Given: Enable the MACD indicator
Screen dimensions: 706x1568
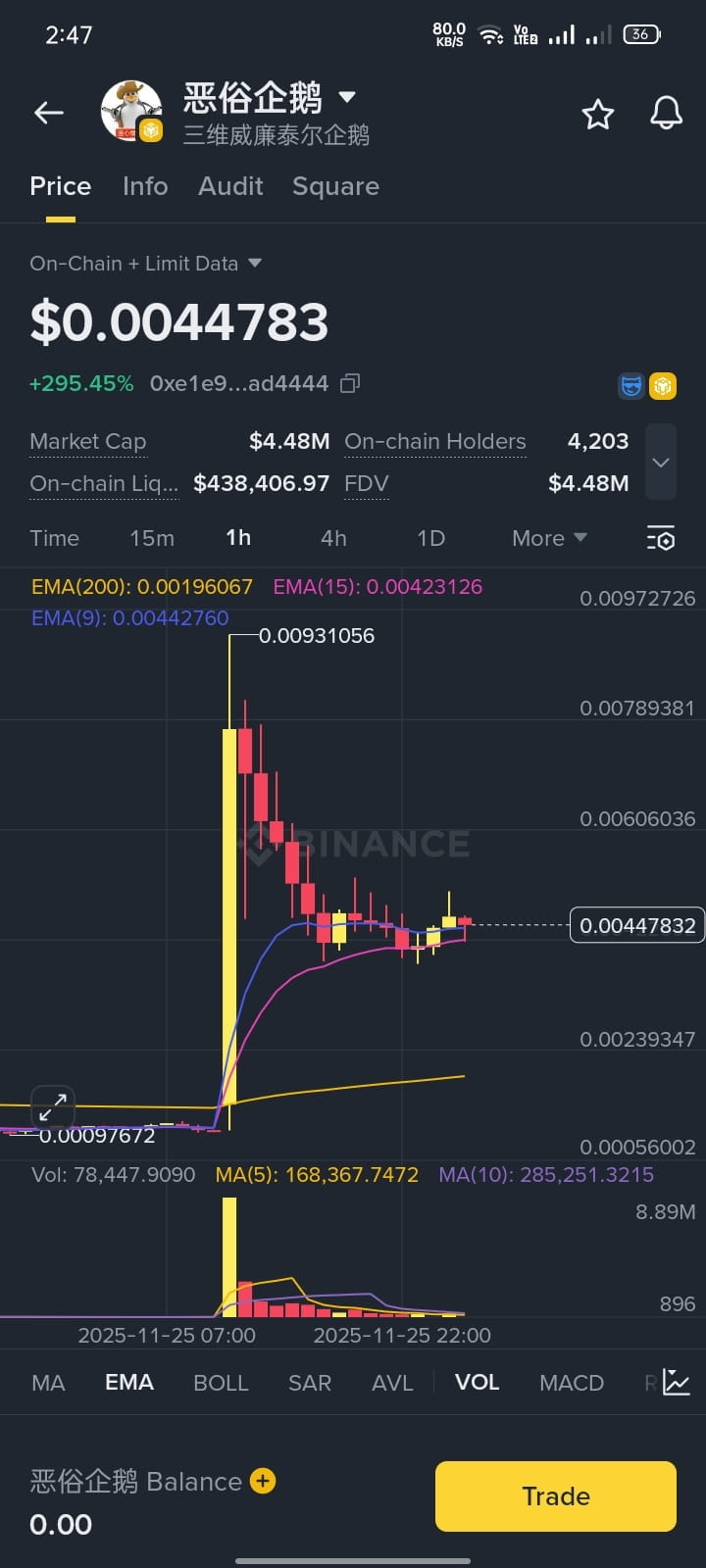Looking at the screenshot, I should (x=571, y=1383).
